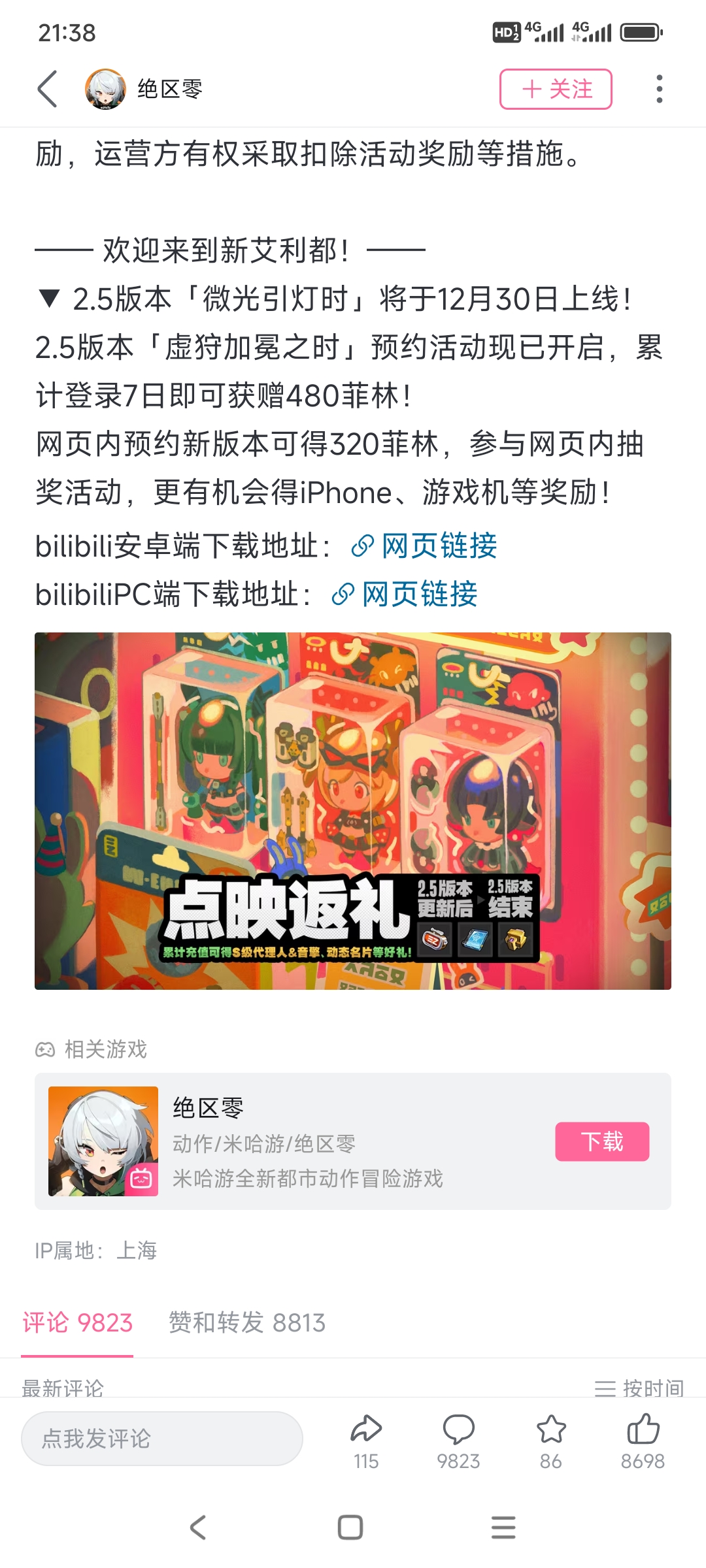View the 点映返礼 post image
This screenshot has height=1568, width=706.
tap(353, 810)
